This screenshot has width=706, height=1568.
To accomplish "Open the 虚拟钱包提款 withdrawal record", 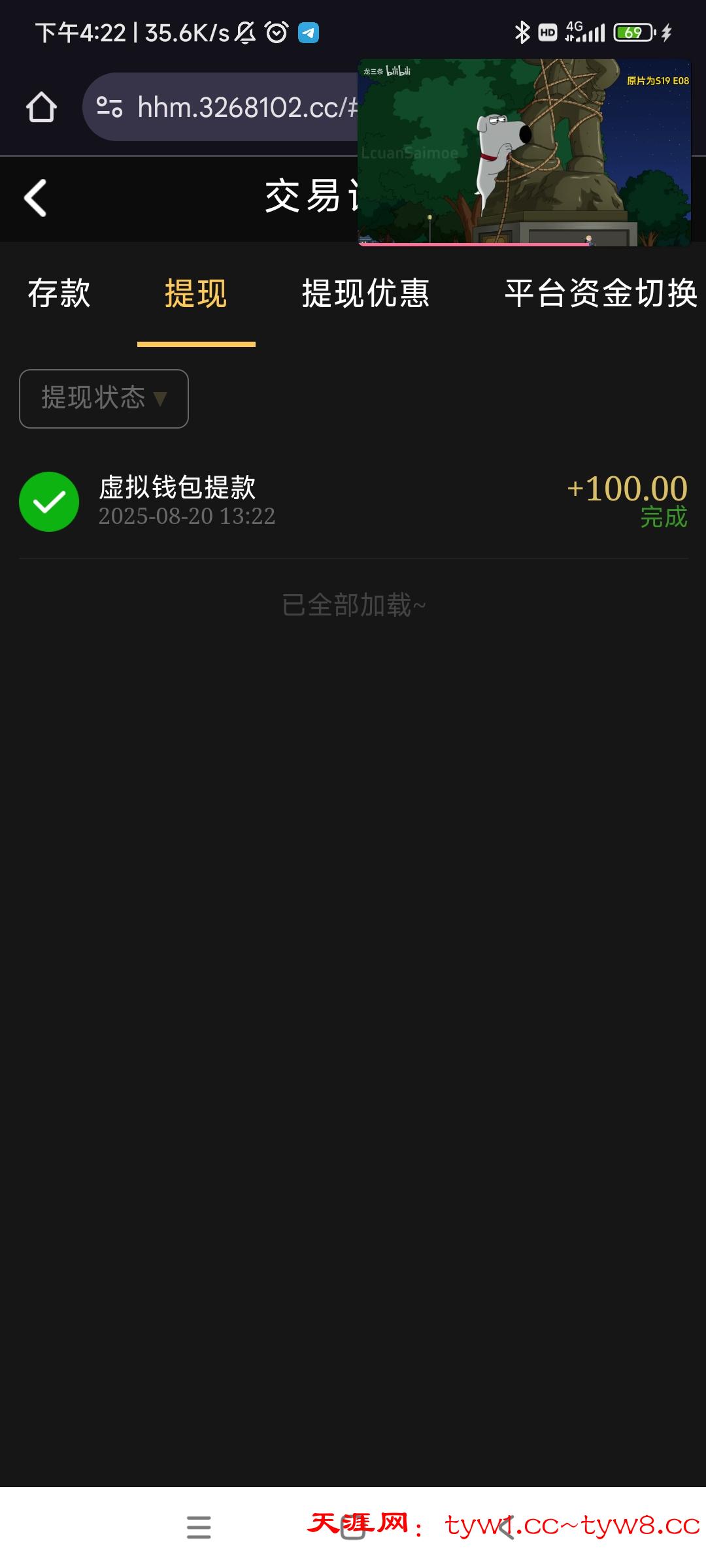I will [353, 501].
